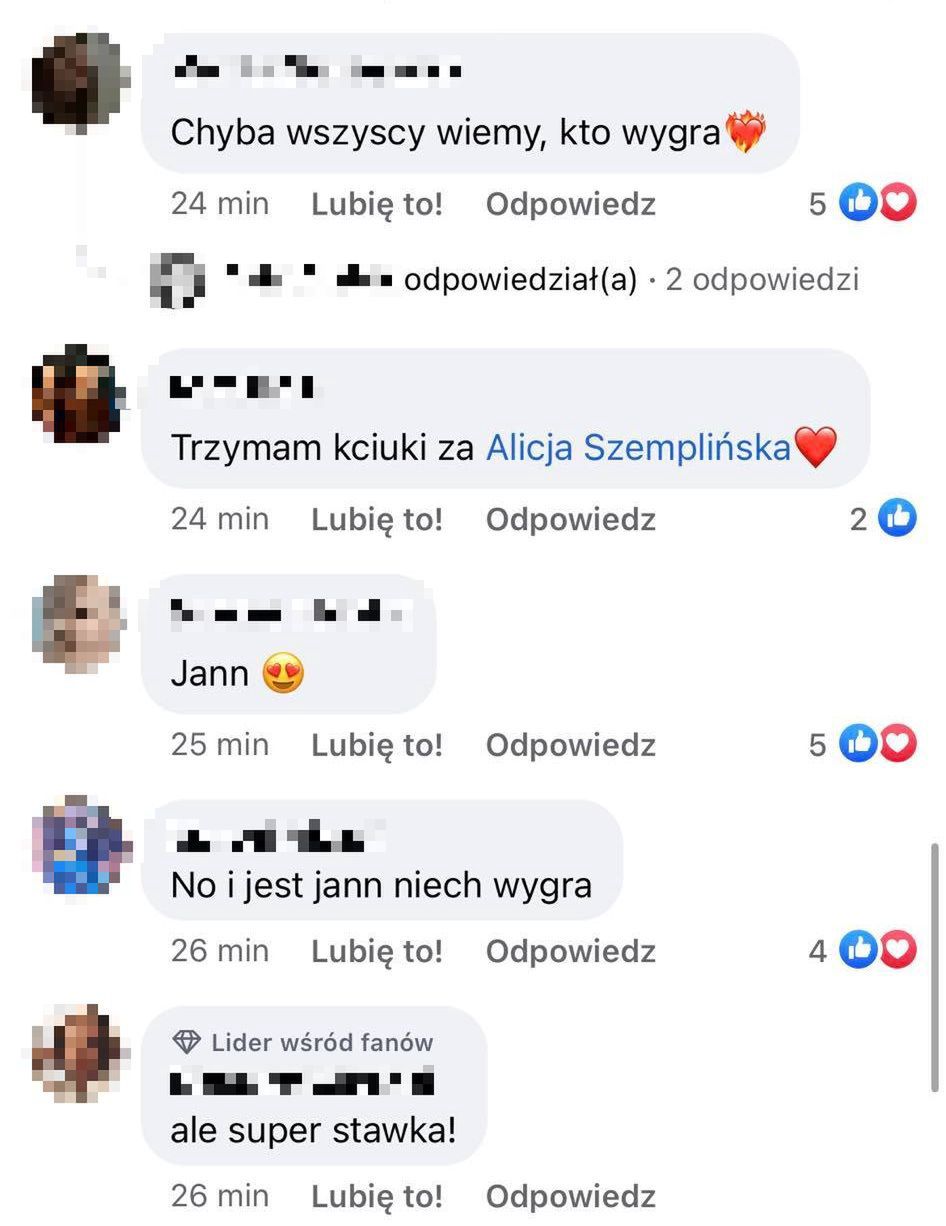This screenshot has height=1226, width=946.
Task: Like the 'Jann' heart-eyes emoji comment
Action: point(376,745)
